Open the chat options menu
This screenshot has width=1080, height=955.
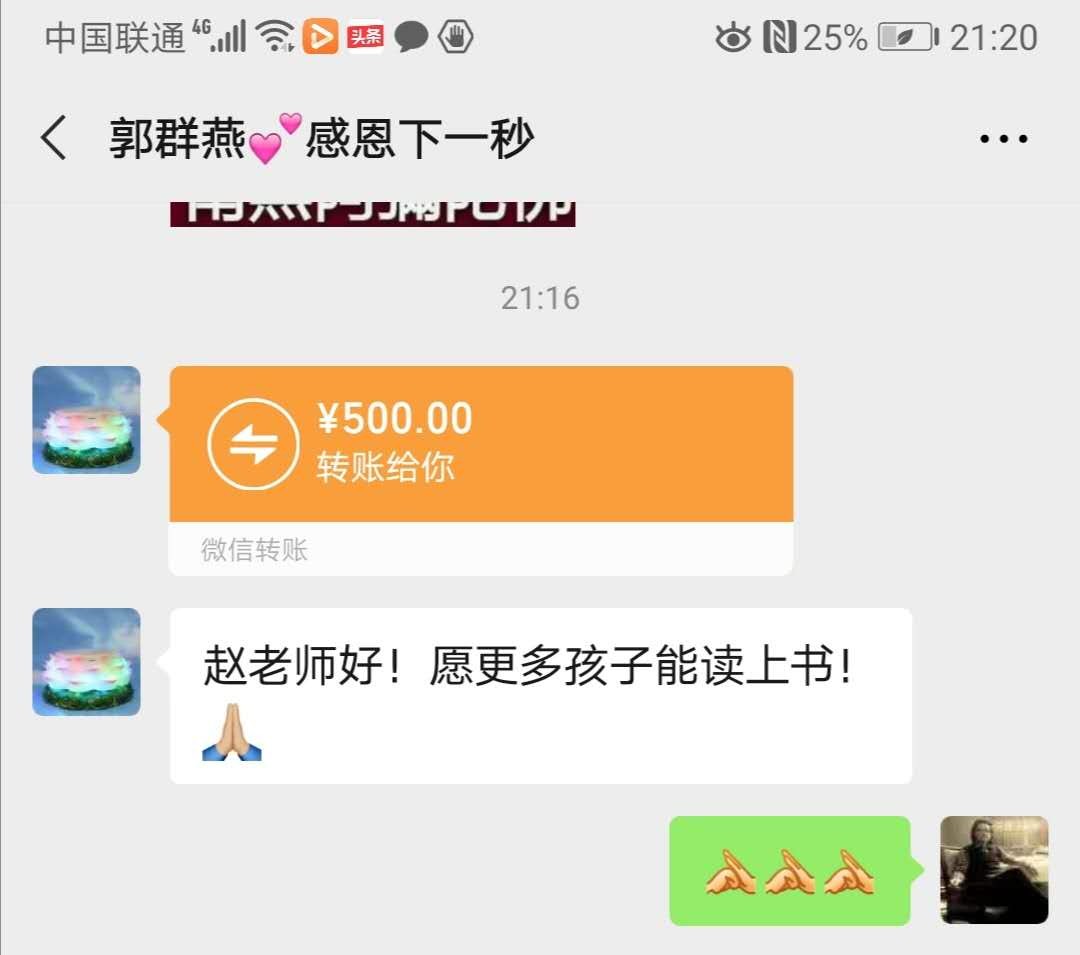tap(1003, 139)
